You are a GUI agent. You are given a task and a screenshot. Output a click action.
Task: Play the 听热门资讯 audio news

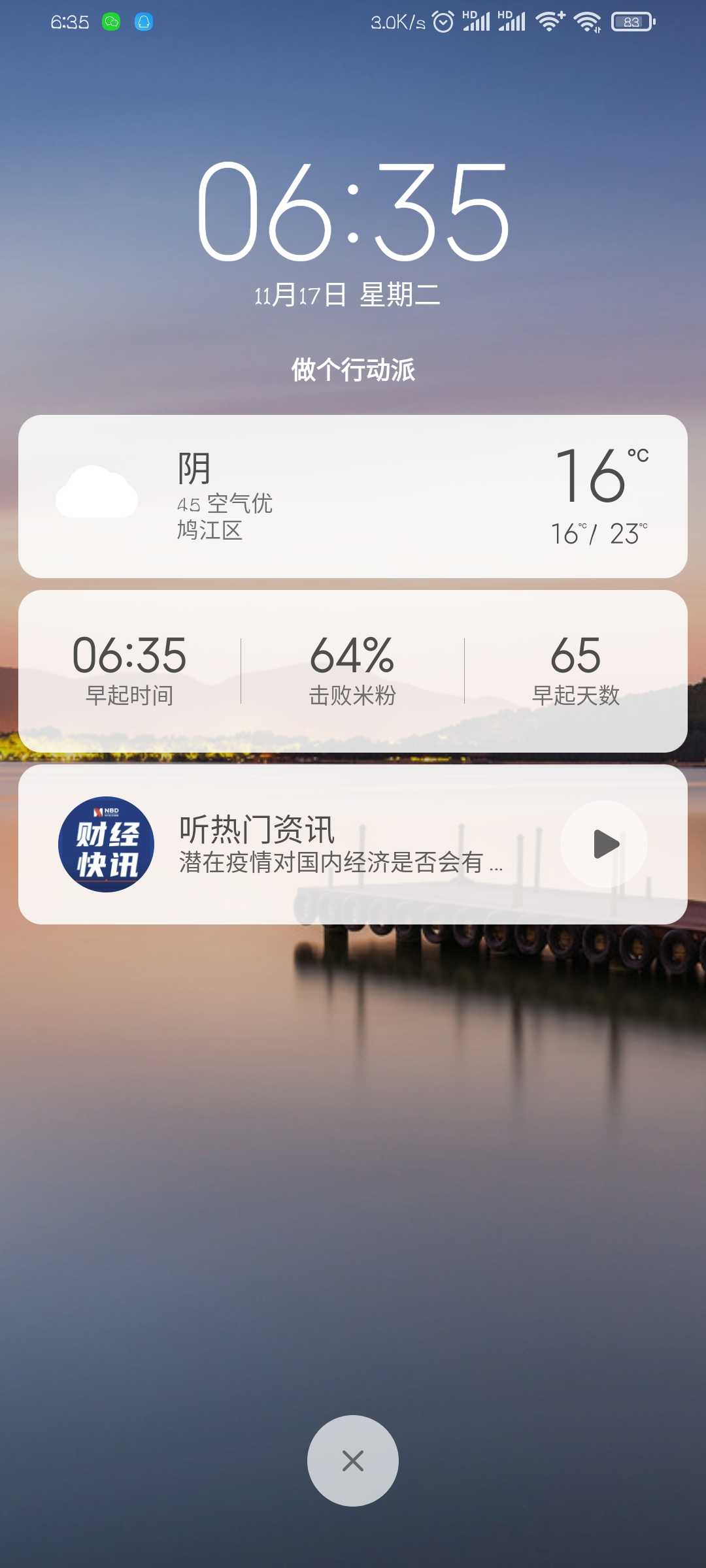click(604, 844)
